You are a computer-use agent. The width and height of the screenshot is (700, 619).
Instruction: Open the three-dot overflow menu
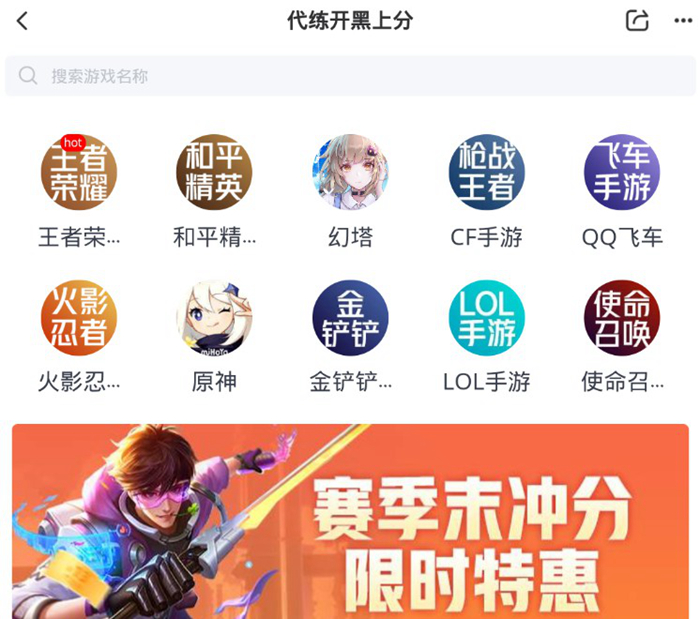[x=683, y=21]
